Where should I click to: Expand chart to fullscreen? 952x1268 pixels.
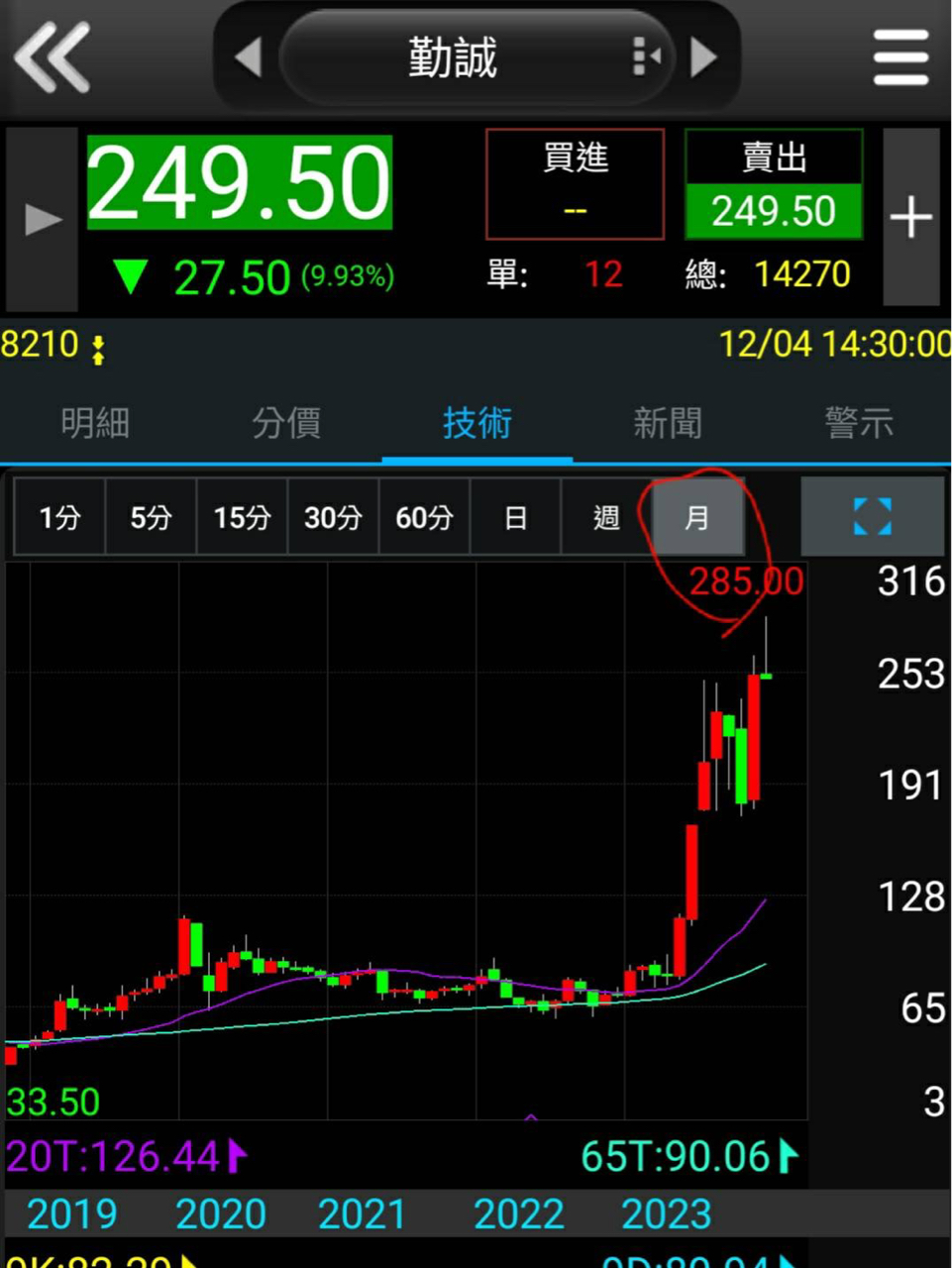(872, 516)
